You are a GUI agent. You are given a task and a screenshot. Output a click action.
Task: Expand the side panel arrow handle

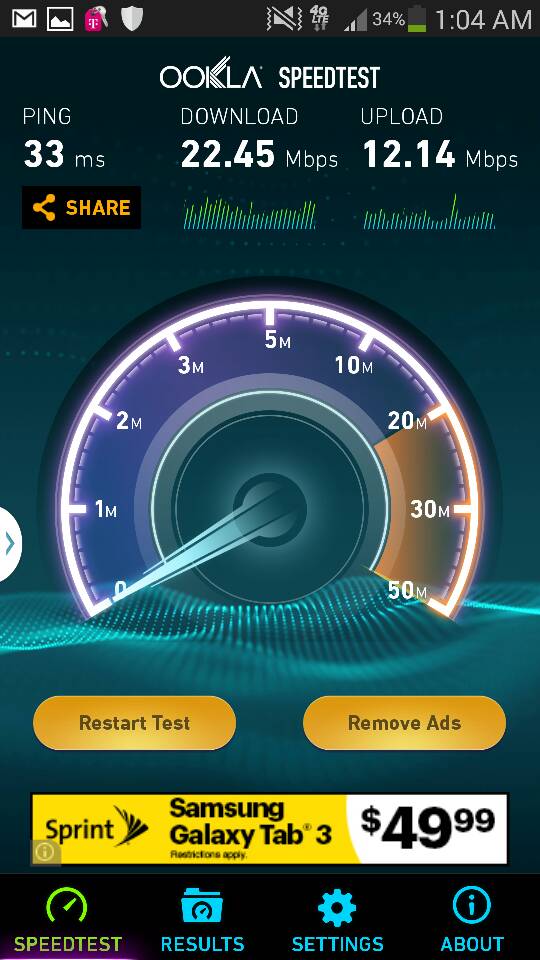tap(10, 544)
